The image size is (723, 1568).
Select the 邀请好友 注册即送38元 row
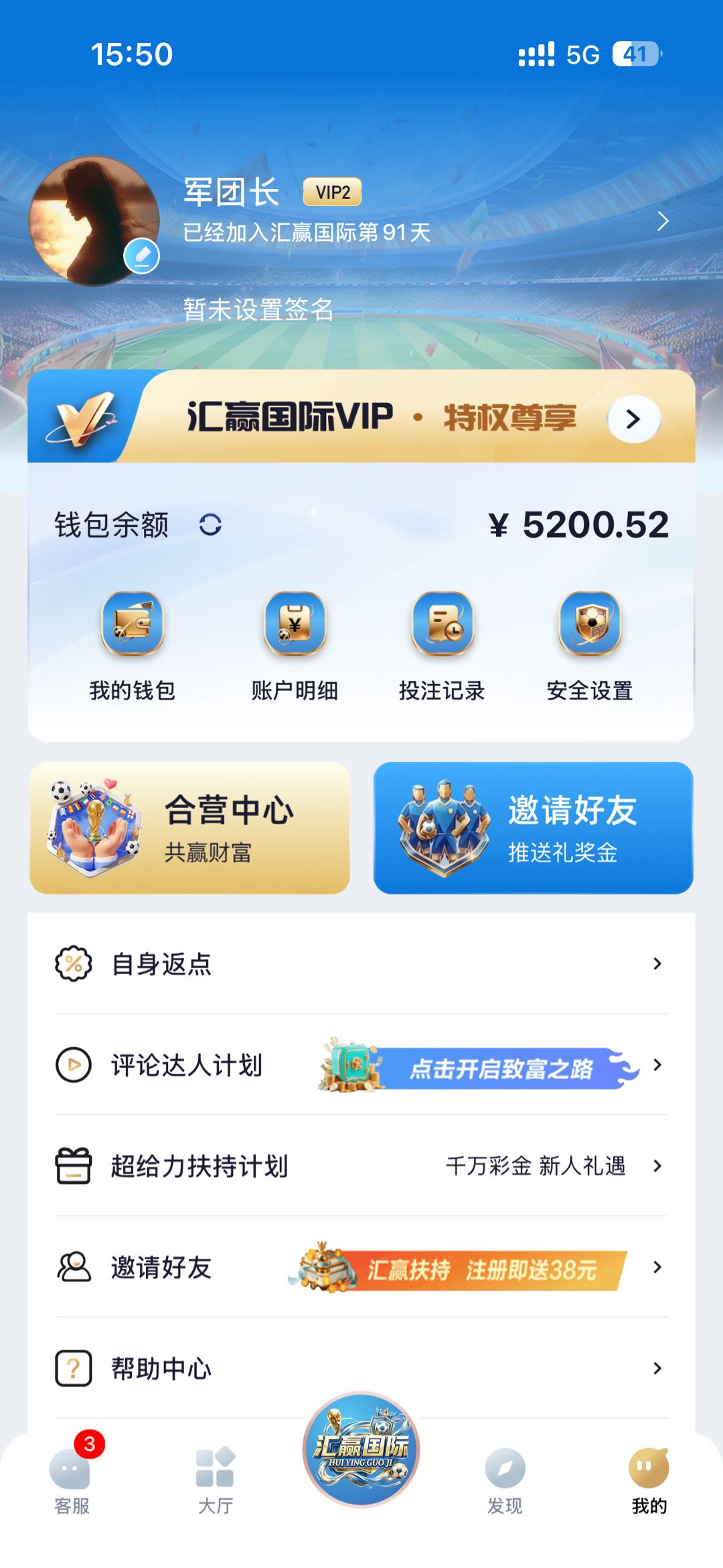(x=361, y=1267)
